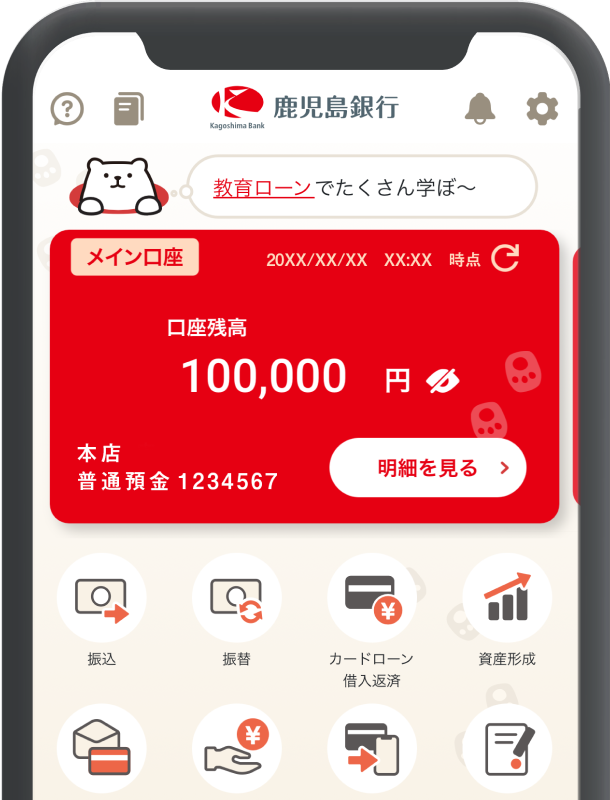Viewport: 610px width, 800px height.
Task: Refresh the account balance
Action: (x=506, y=258)
